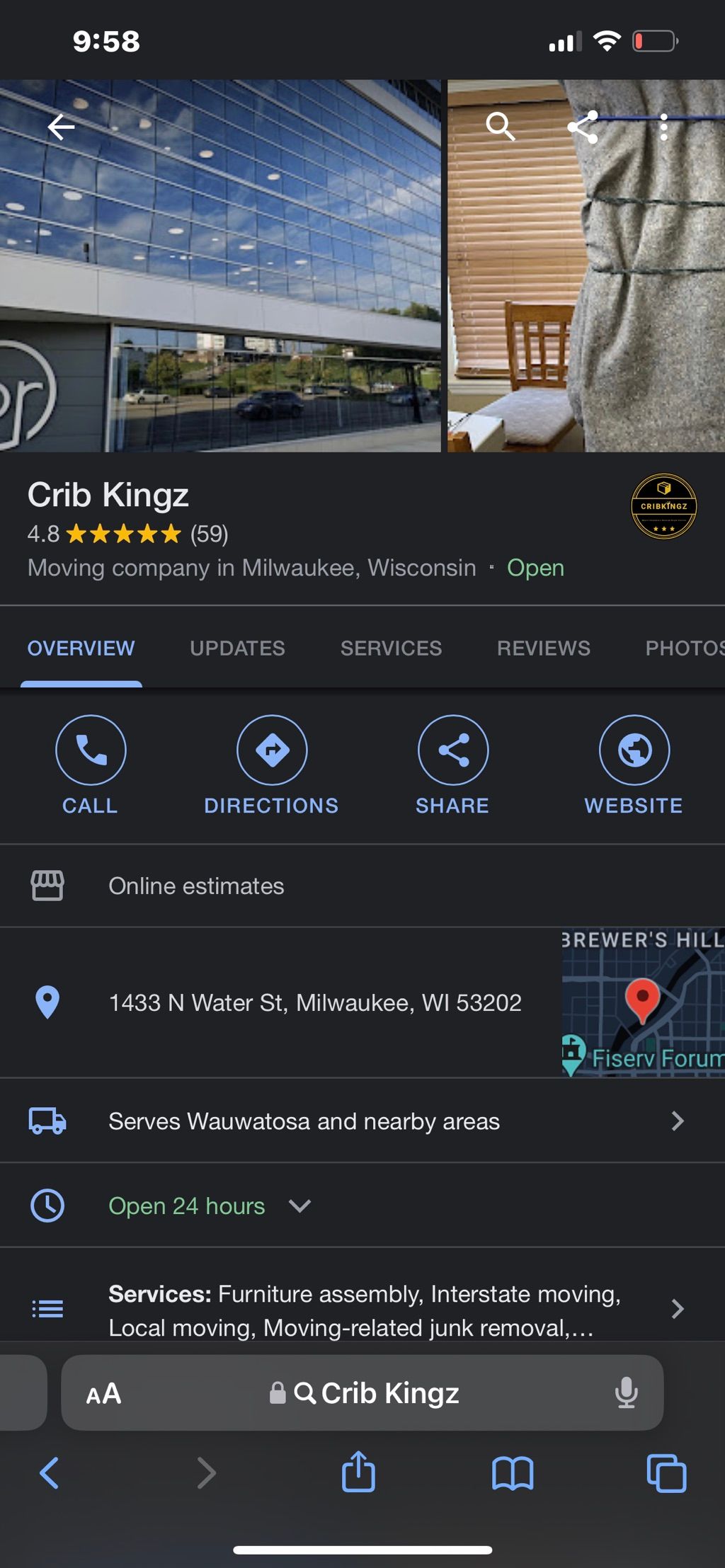Go back using the top-left arrow
725x1568 pixels.
[61, 127]
